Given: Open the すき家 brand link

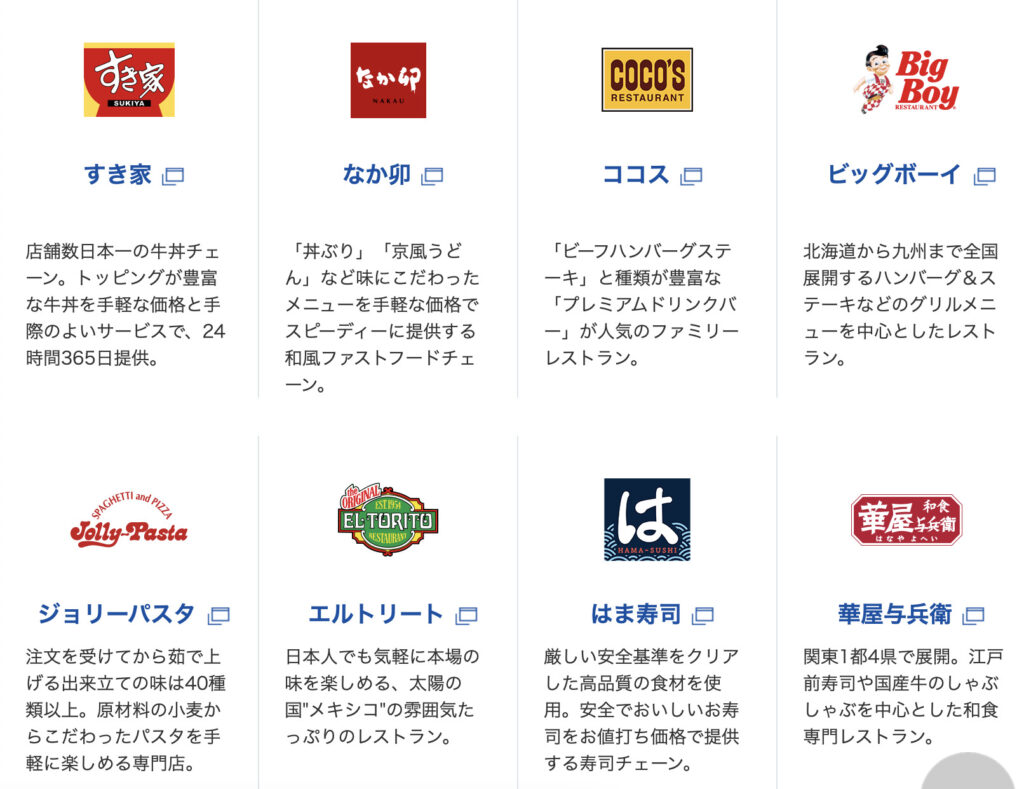Looking at the screenshot, I should [118, 174].
